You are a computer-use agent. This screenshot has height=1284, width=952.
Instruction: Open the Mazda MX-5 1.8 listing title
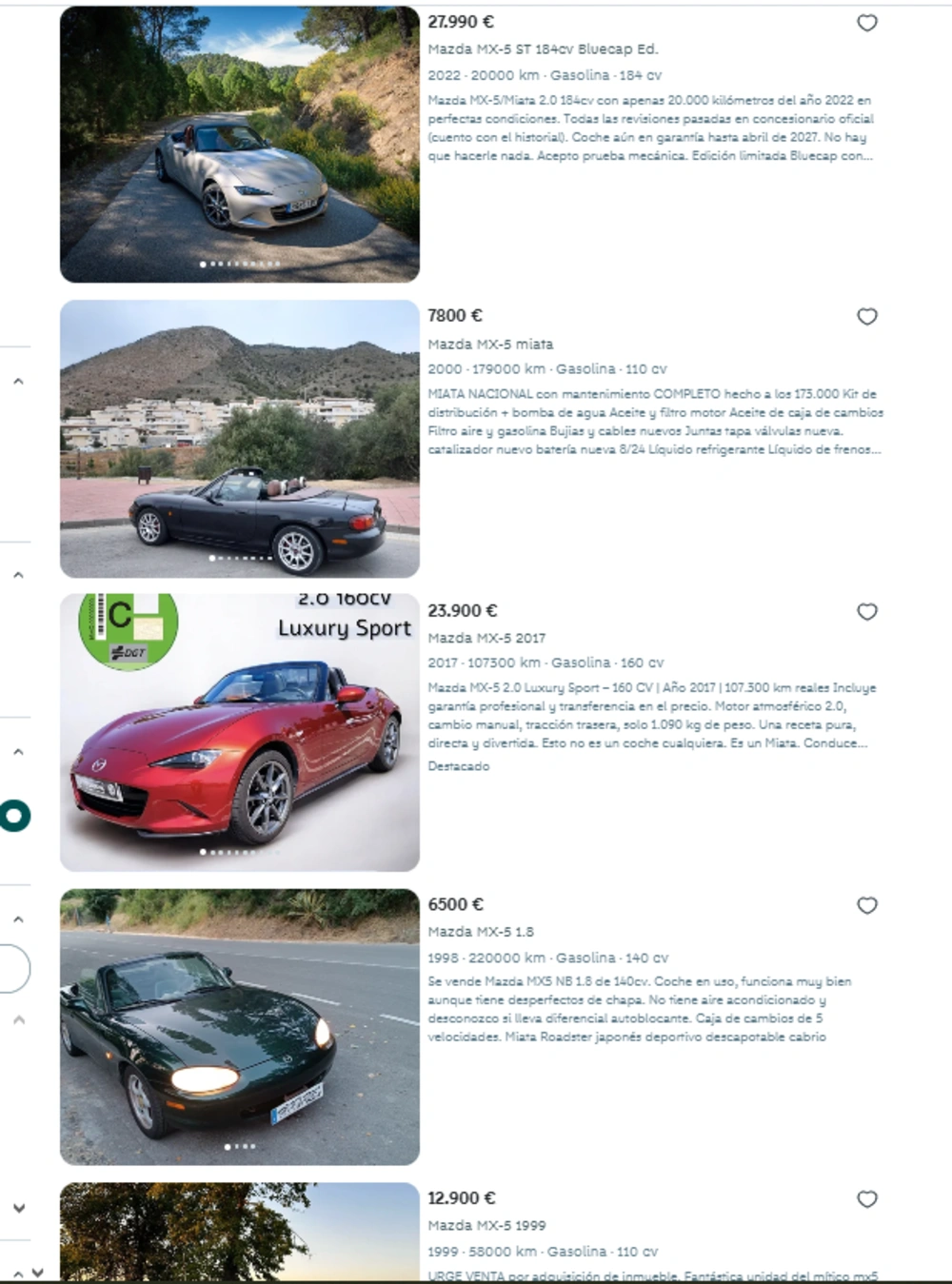click(481, 932)
